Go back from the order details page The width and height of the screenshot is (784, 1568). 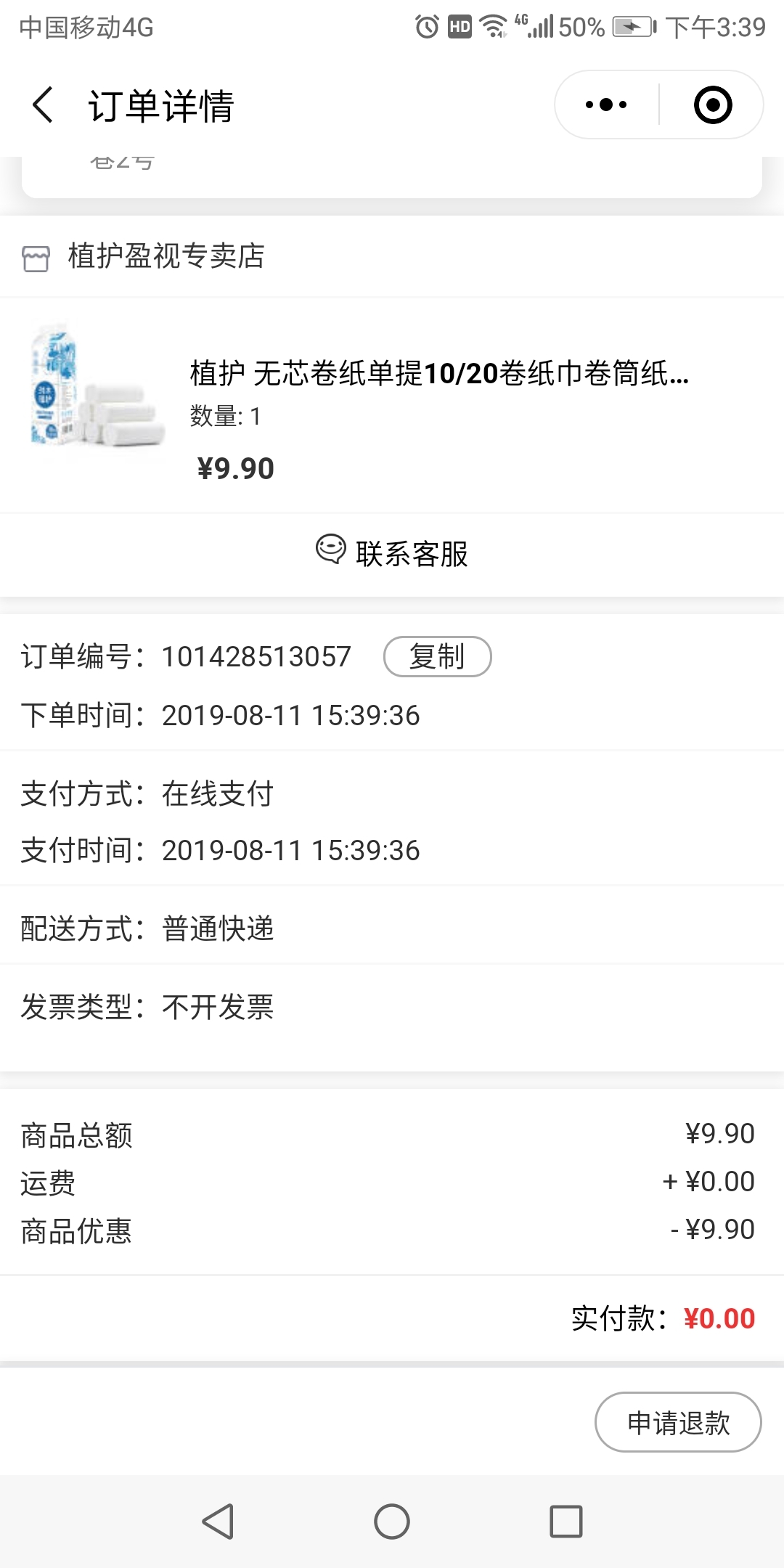coord(44,105)
